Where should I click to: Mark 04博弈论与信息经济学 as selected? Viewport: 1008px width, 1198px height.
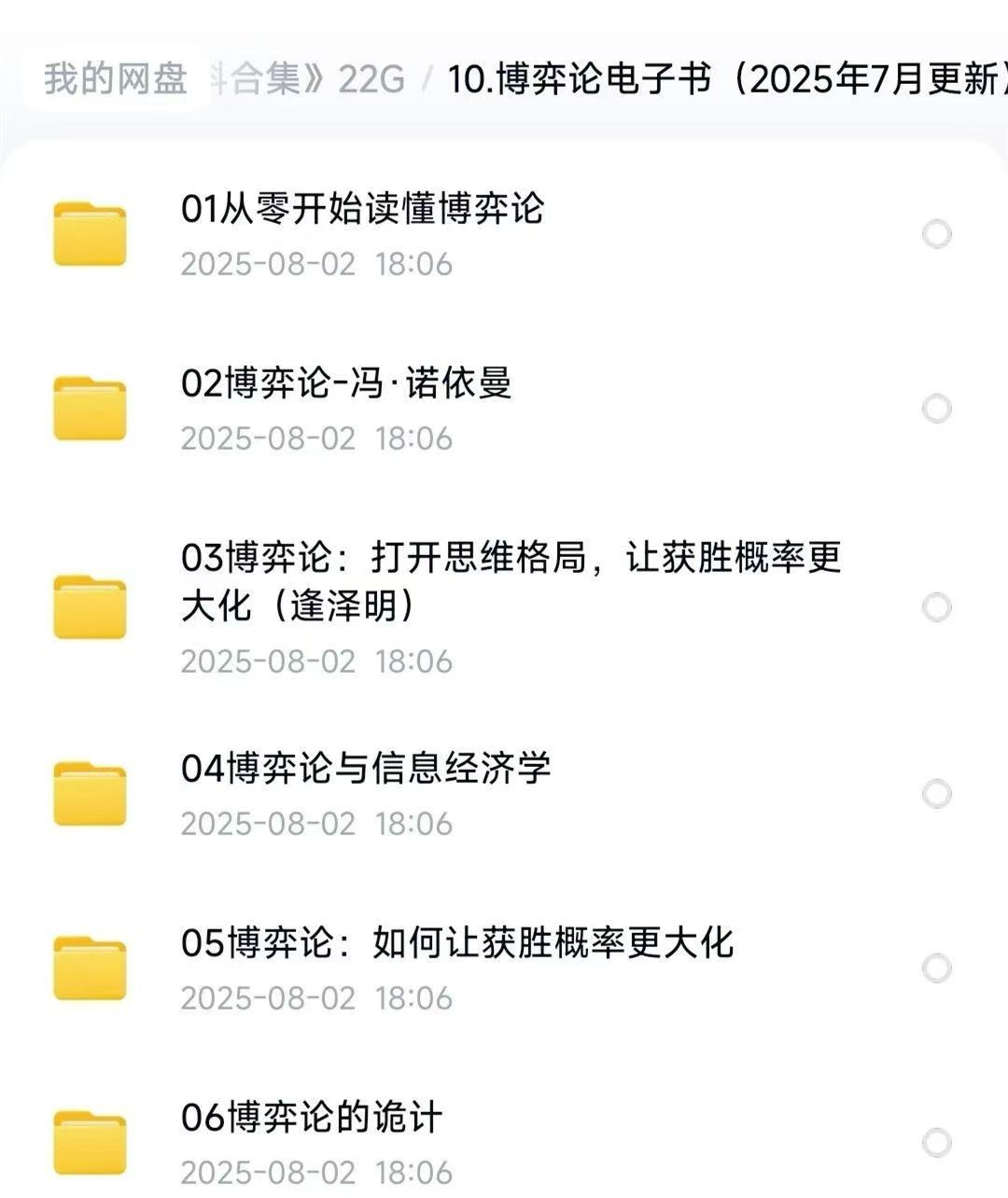click(x=936, y=794)
